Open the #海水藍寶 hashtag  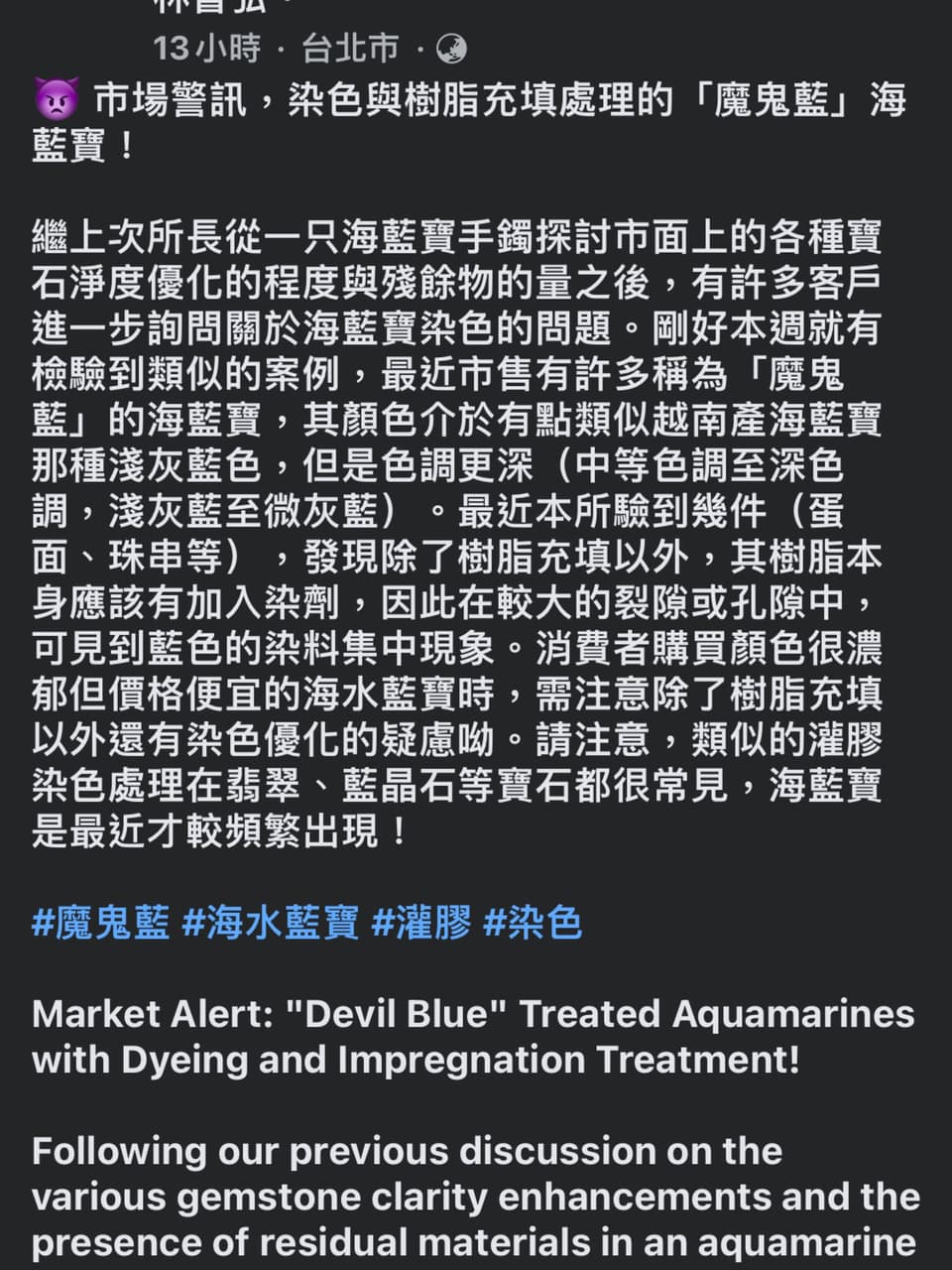click(x=271, y=923)
